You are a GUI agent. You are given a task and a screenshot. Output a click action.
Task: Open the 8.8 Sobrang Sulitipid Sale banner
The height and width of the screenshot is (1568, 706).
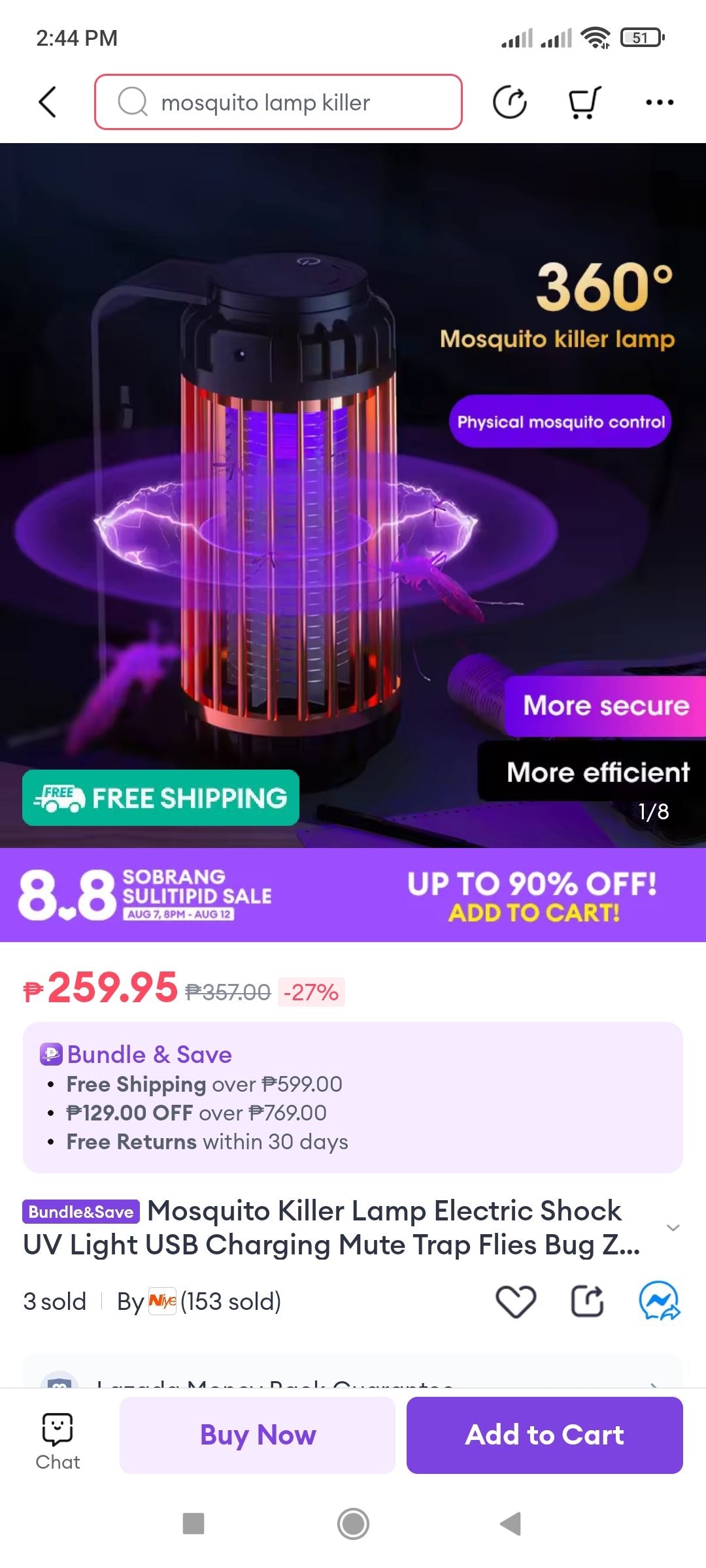pos(353,894)
